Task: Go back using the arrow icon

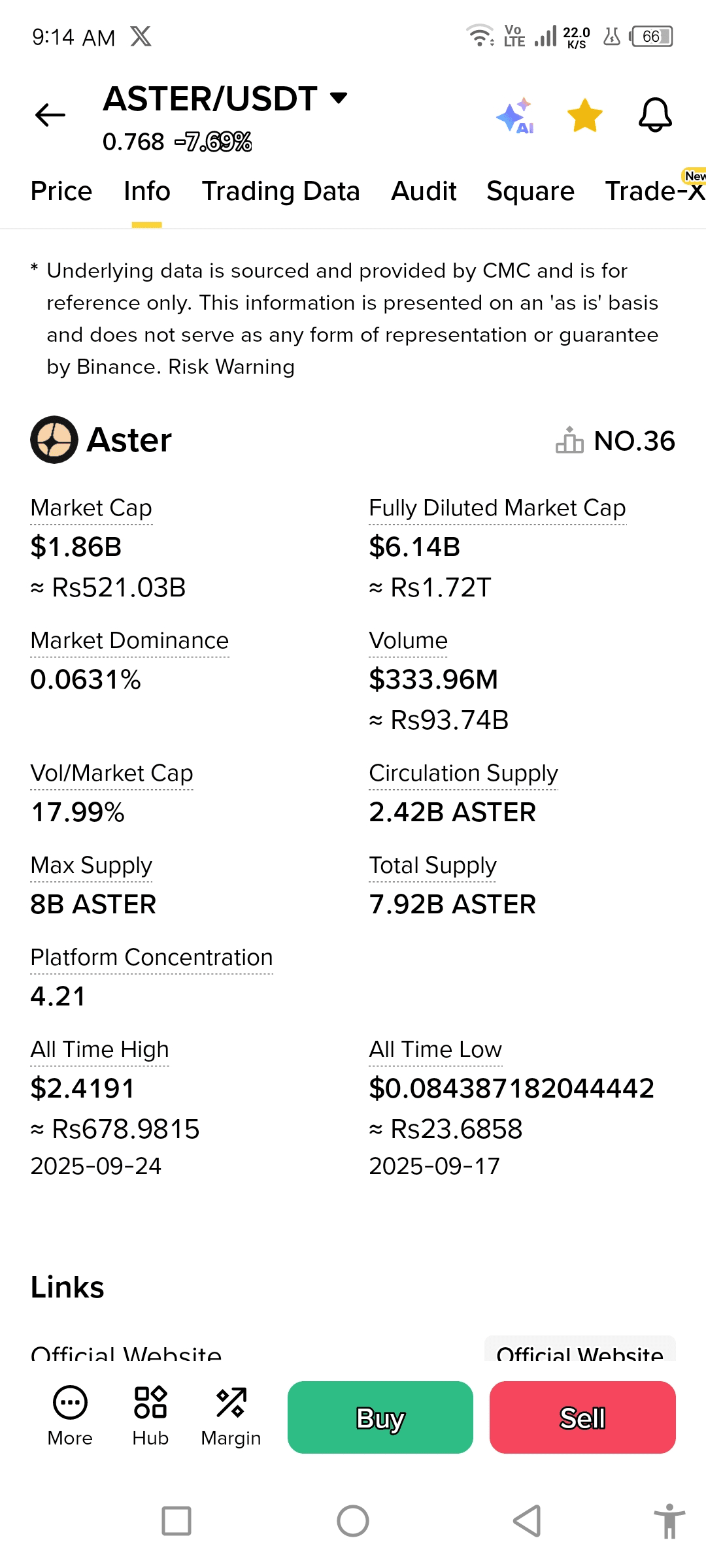Action: (50, 116)
